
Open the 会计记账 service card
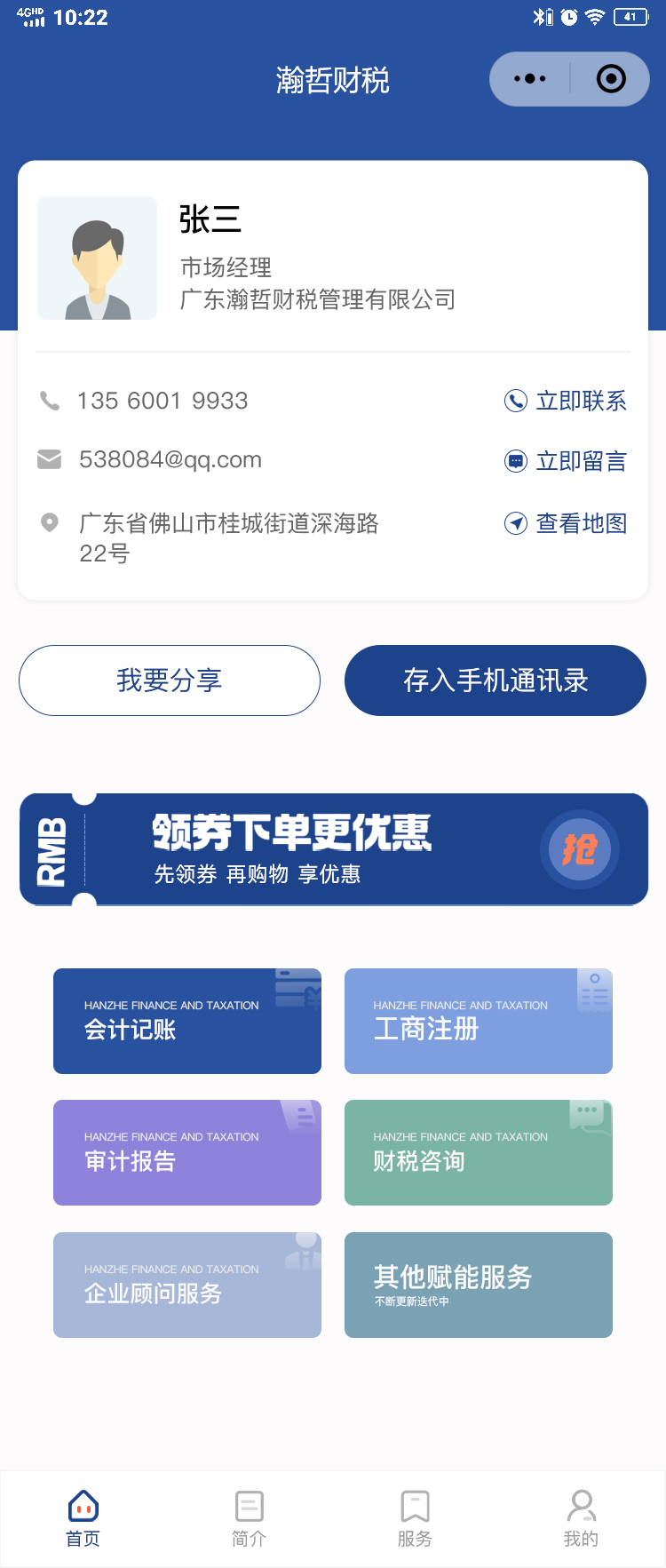pyautogui.click(x=187, y=1022)
